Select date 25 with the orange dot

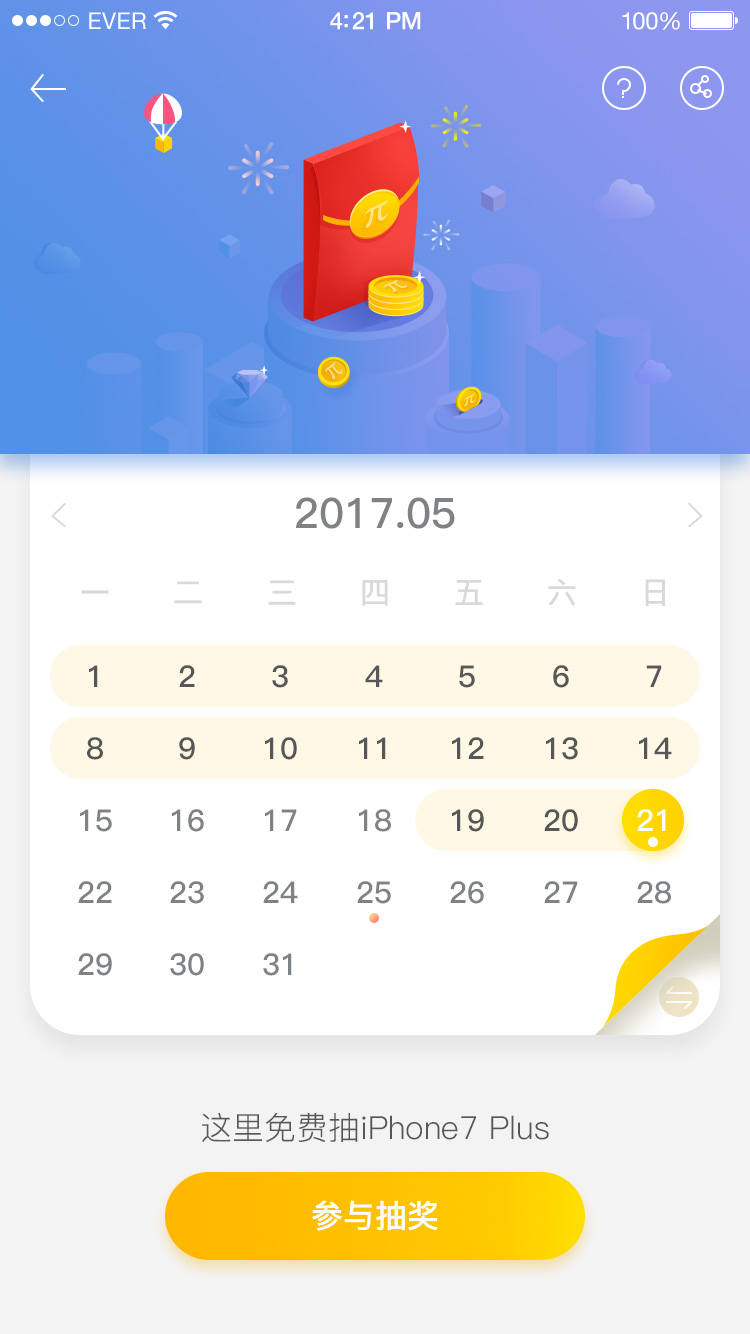pos(374,895)
